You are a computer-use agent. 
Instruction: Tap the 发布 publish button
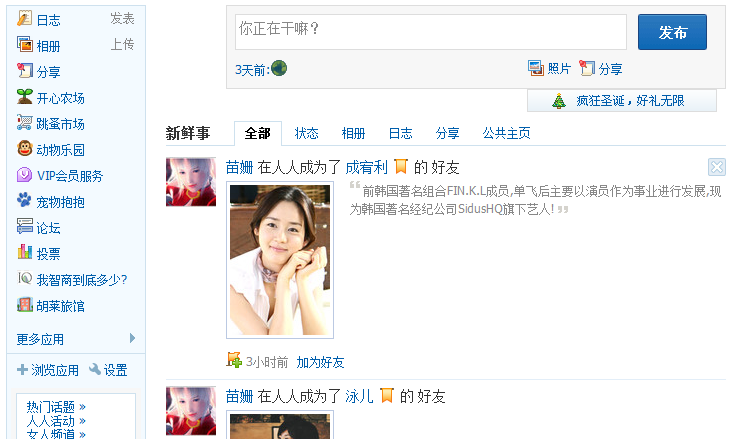point(672,32)
